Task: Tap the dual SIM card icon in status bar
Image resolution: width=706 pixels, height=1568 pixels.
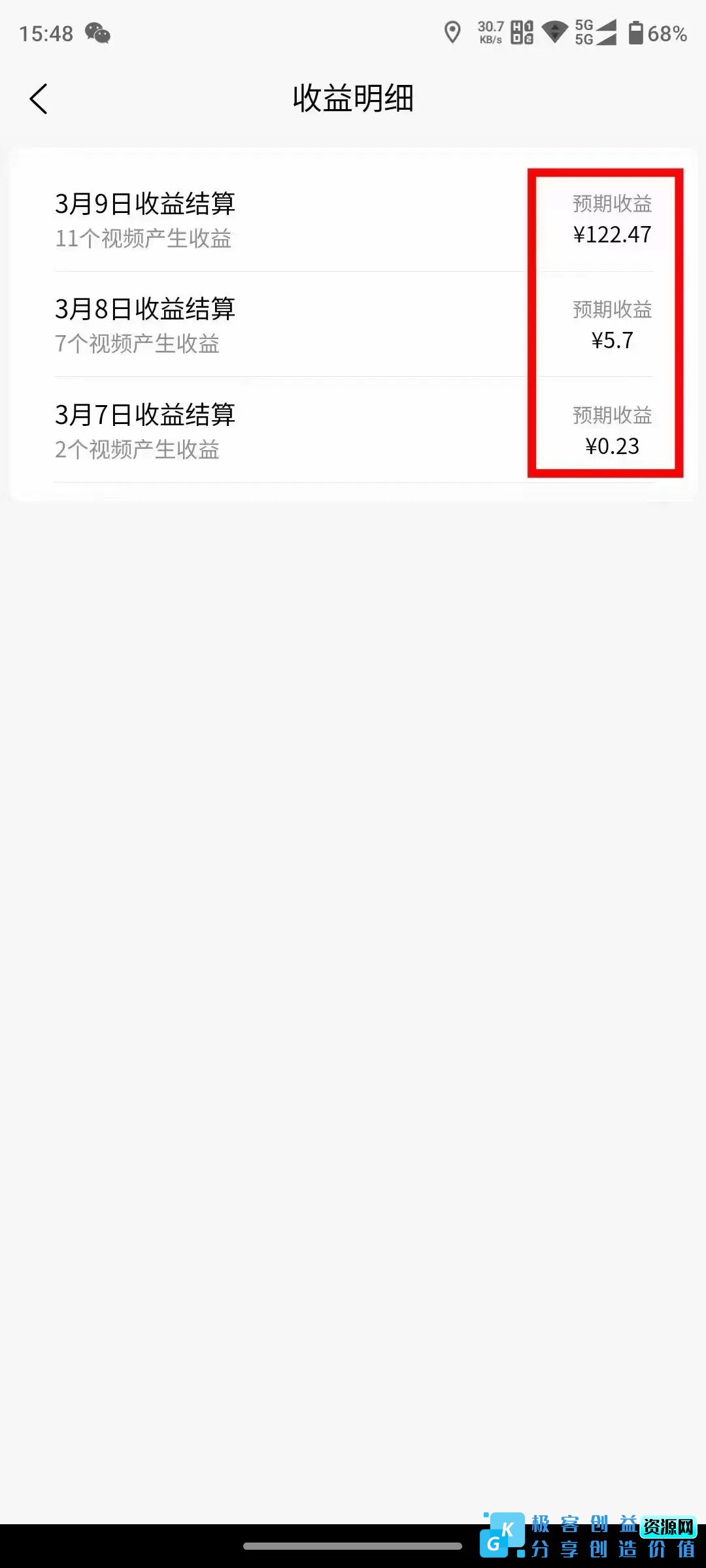Action: click(x=523, y=33)
